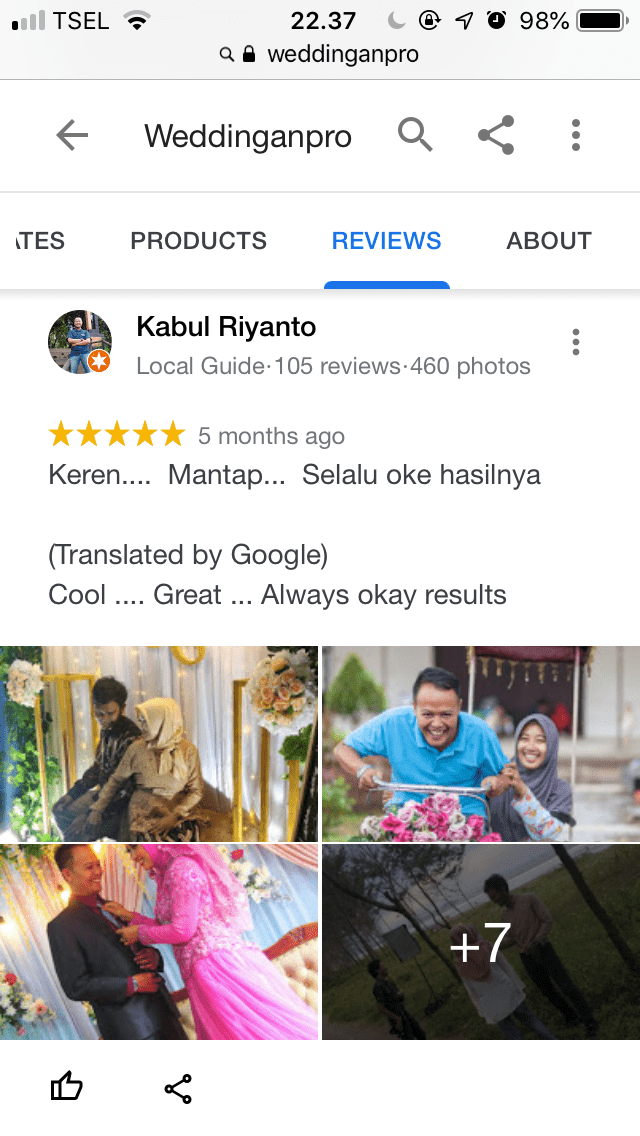Image resolution: width=640 pixels, height=1136 pixels.
Task: Share Kabul Riyanto's review
Action: pyautogui.click(x=178, y=1088)
